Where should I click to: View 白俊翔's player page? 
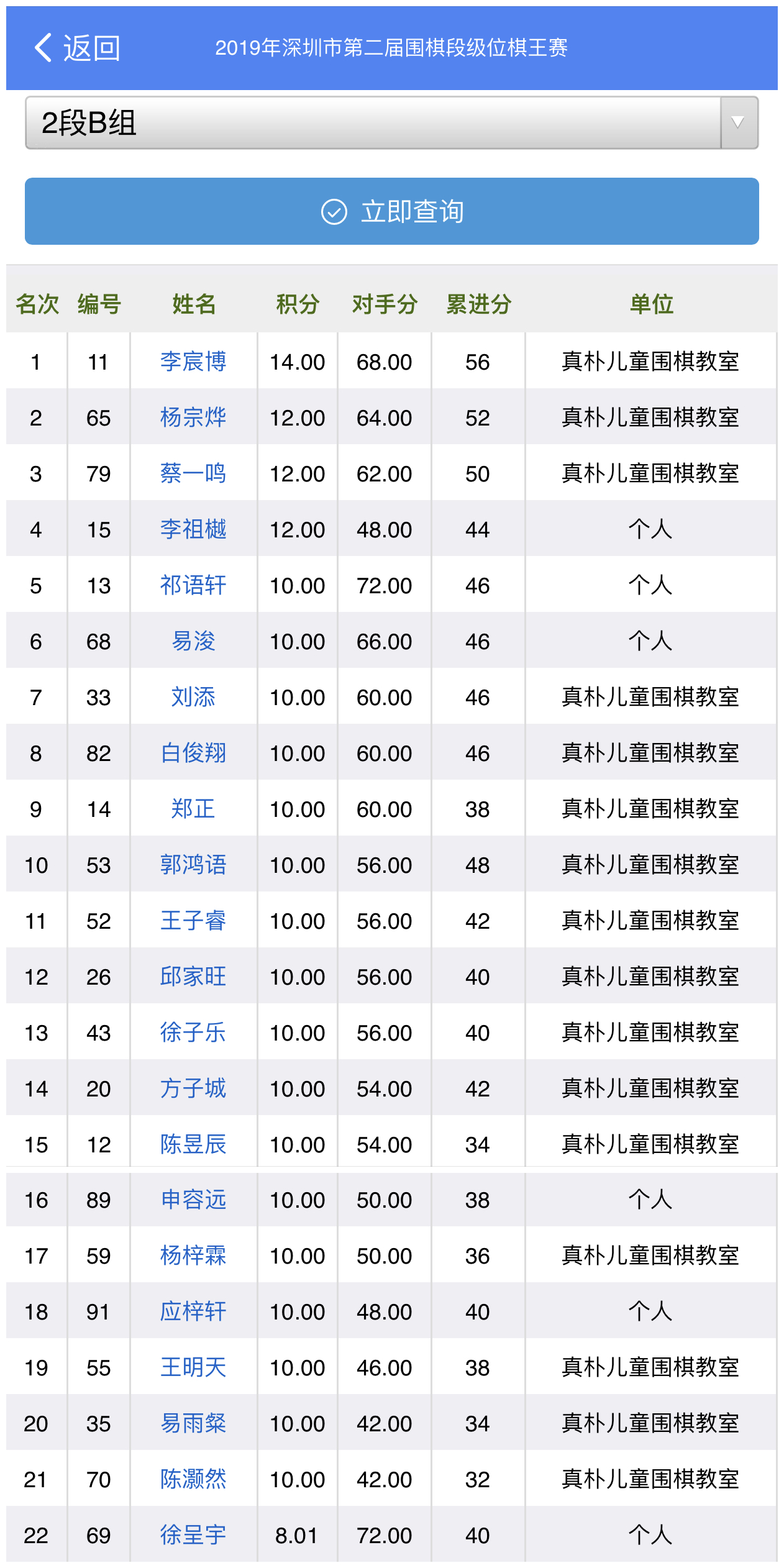point(193,753)
